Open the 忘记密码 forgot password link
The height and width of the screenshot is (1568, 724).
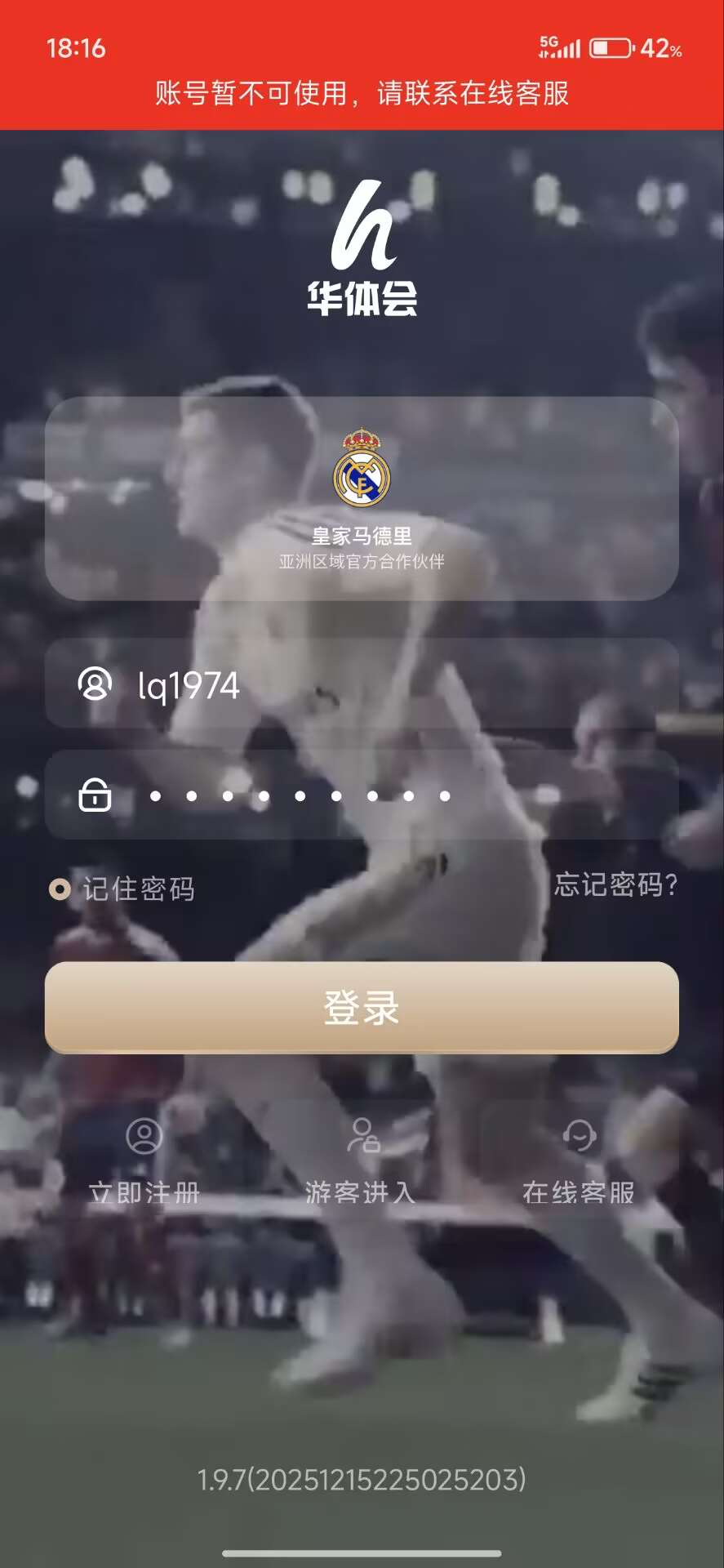pyautogui.click(x=615, y=884)
